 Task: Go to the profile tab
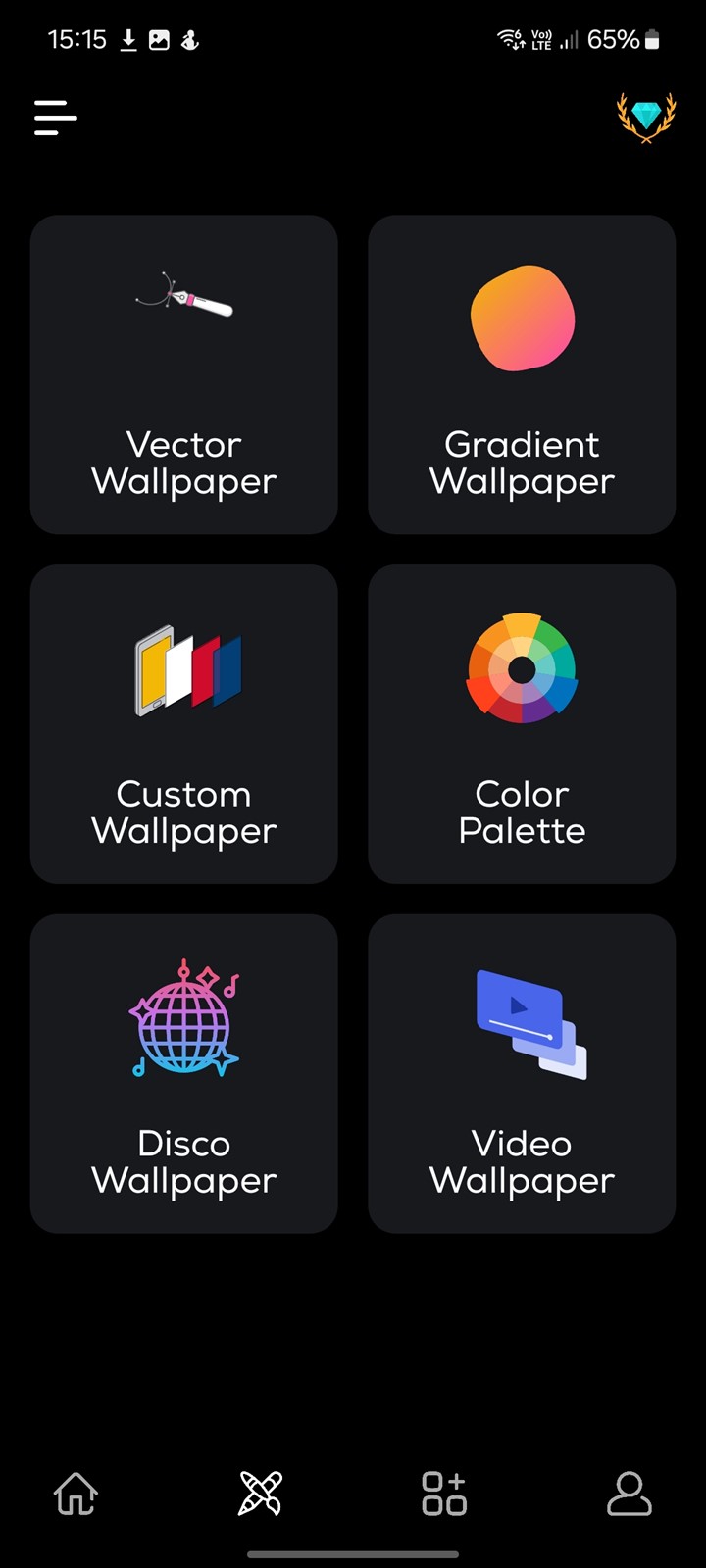coord(630,1494)
